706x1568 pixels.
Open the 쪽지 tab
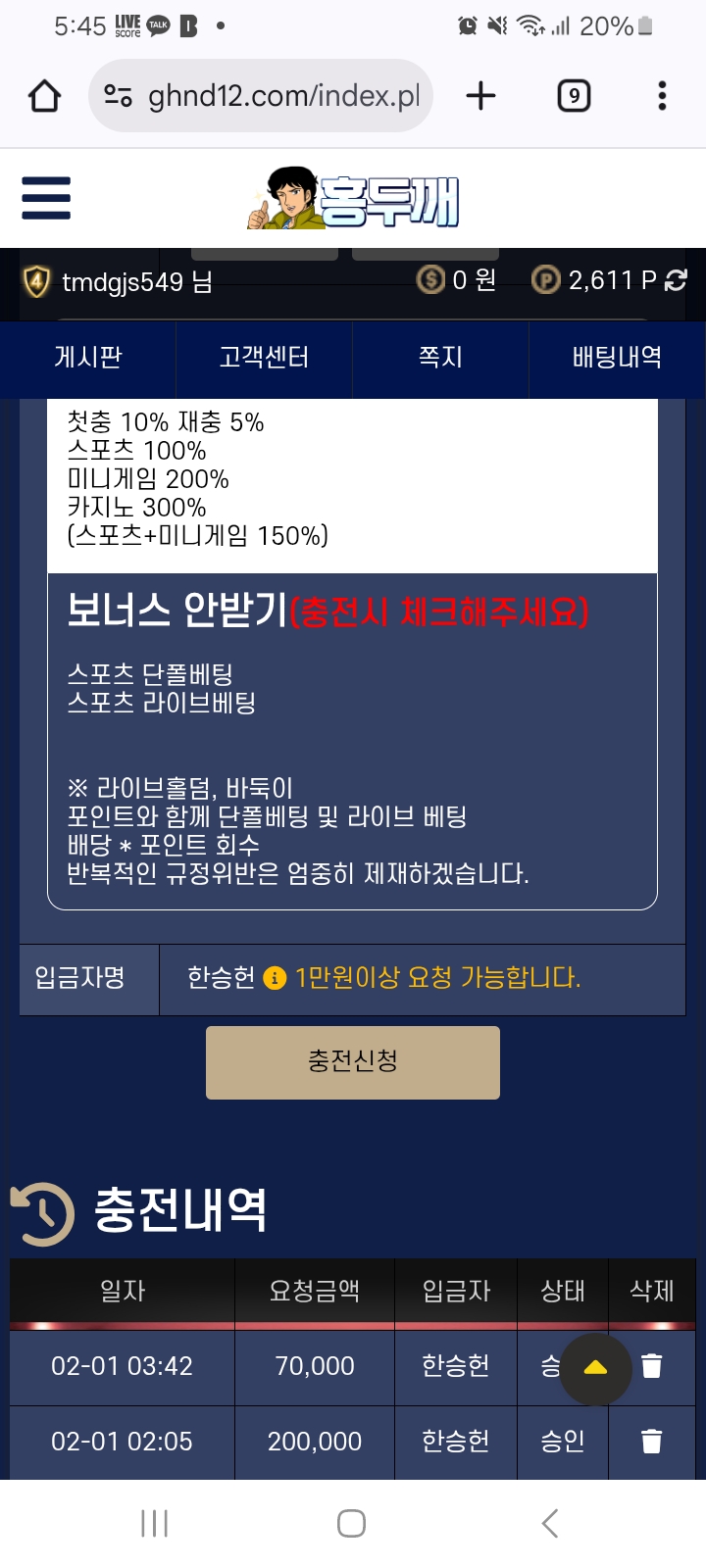[440, 357]
